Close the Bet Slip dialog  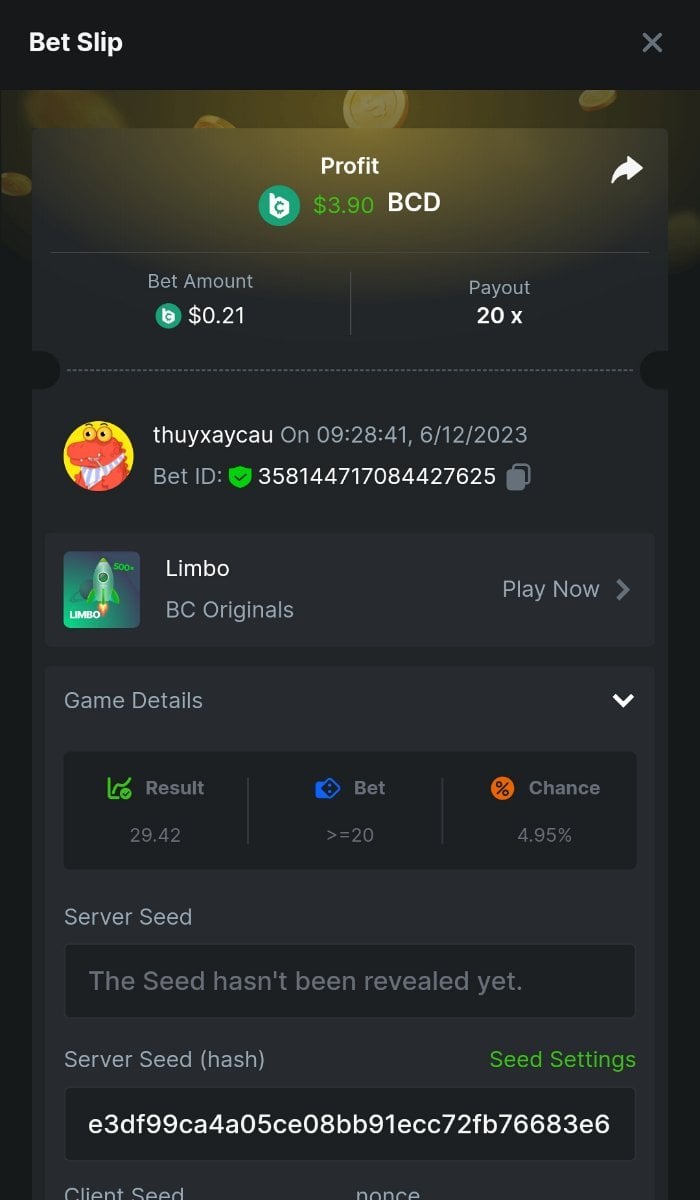click(652, 42)
